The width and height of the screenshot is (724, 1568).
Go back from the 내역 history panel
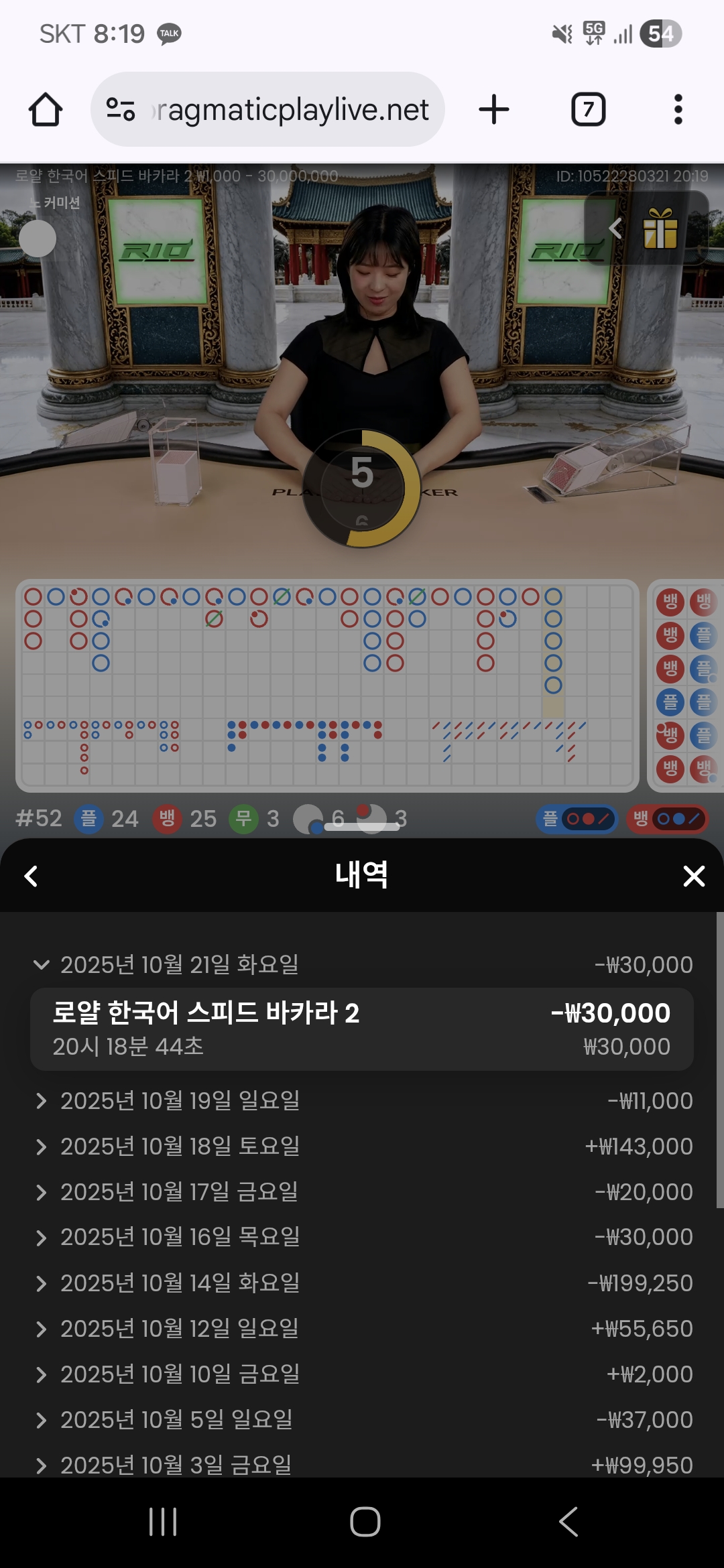[x=31, y=876]
